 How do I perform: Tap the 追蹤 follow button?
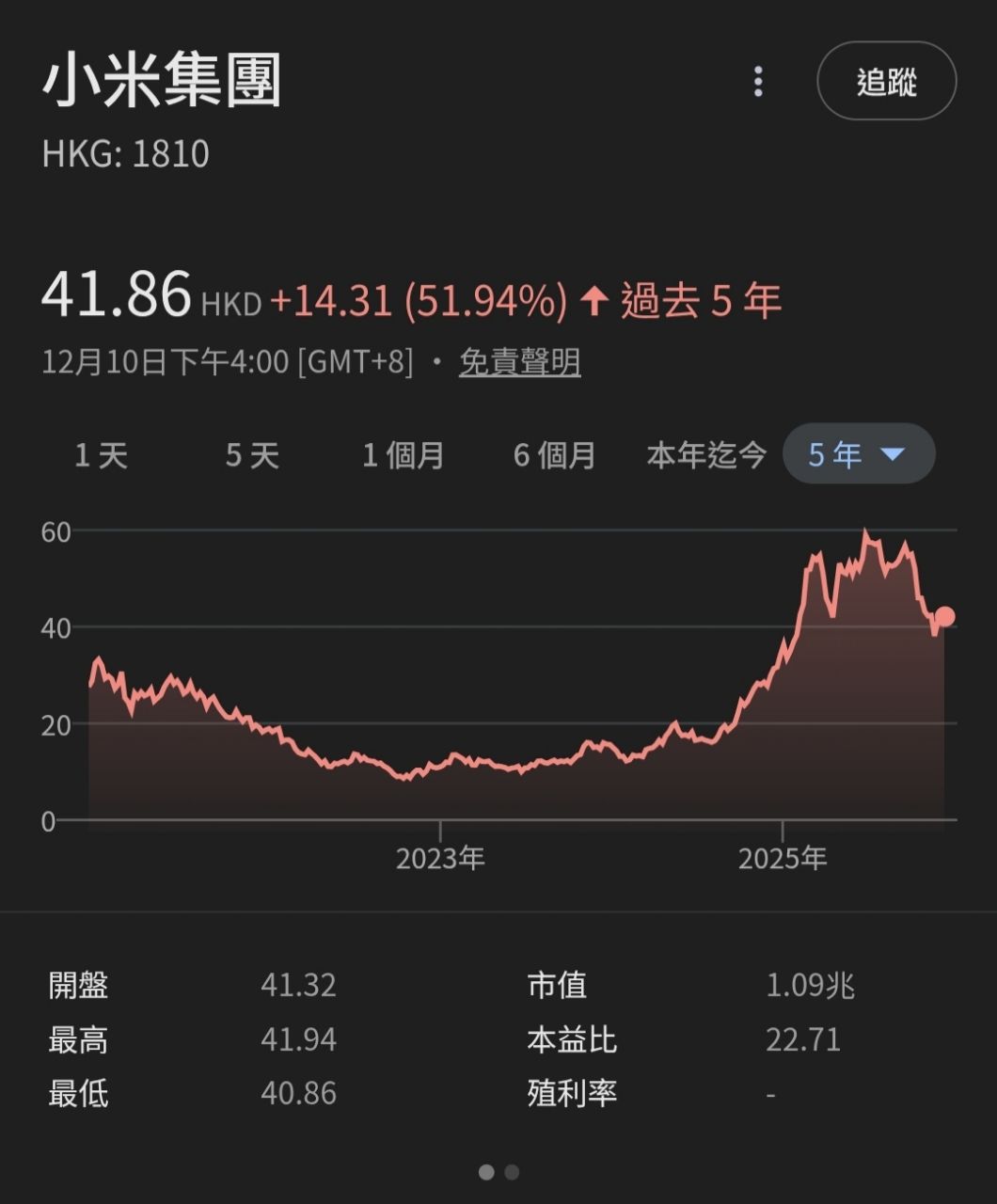(x=886, y=82)
